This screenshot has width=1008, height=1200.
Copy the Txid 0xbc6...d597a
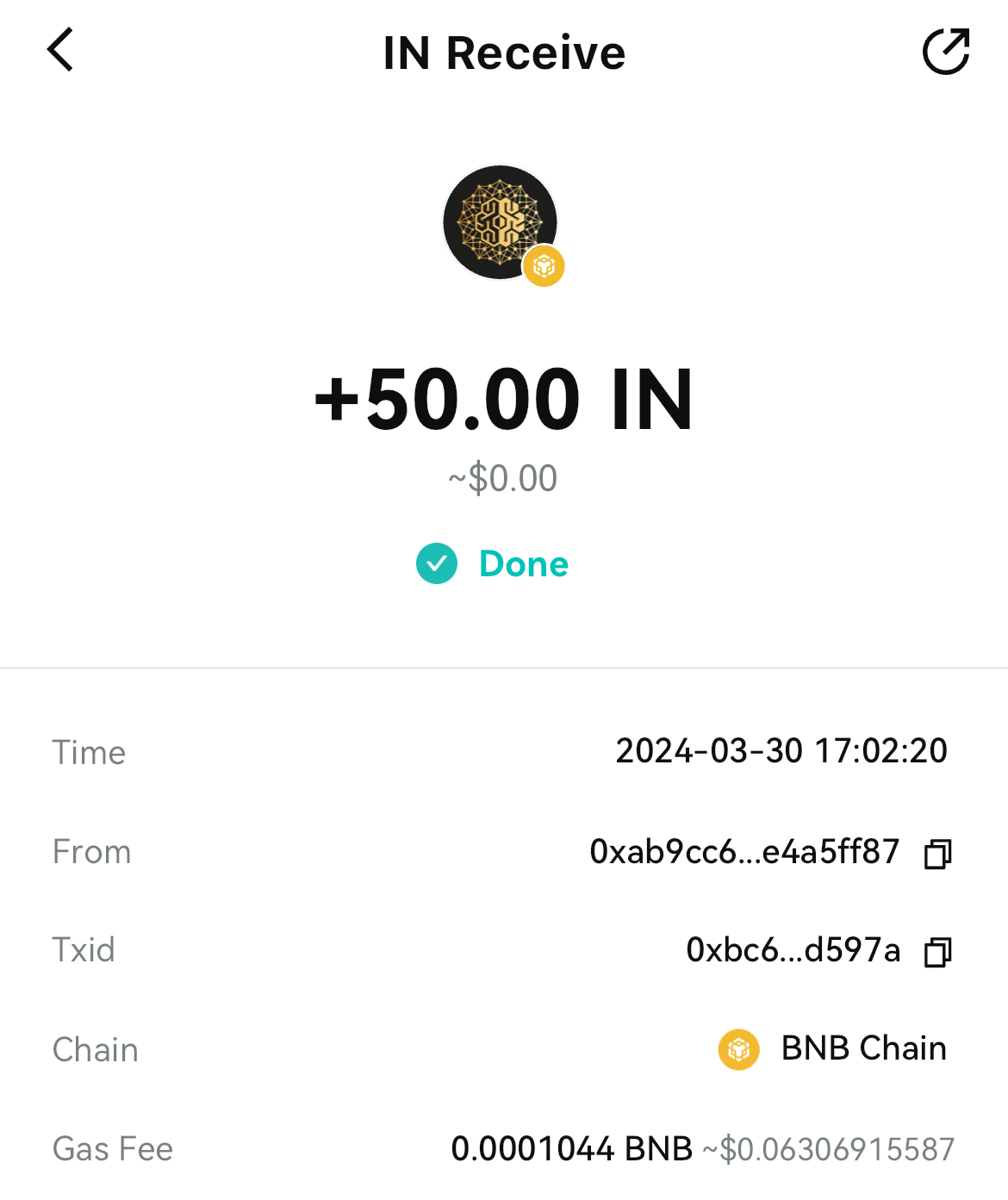(x=937, y=952)
